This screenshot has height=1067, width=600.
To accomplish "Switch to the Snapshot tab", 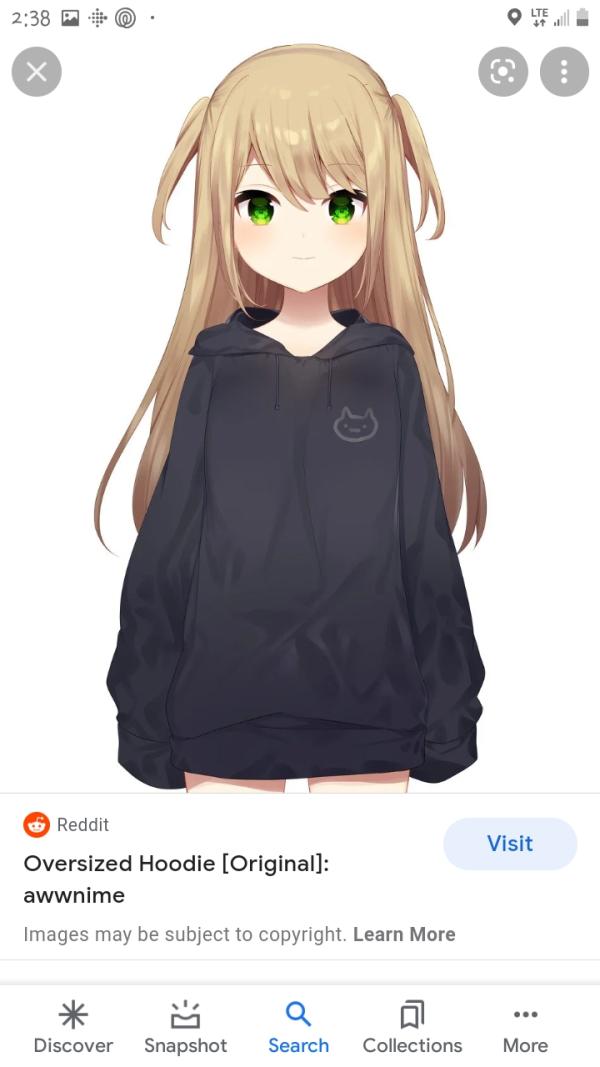I will pos(186,1028).
